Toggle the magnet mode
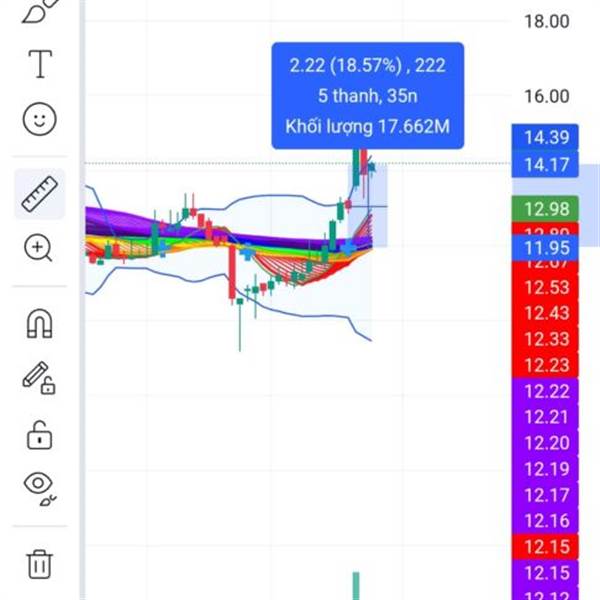The width and height of the screenshot is (600, 600). [39, 324]
